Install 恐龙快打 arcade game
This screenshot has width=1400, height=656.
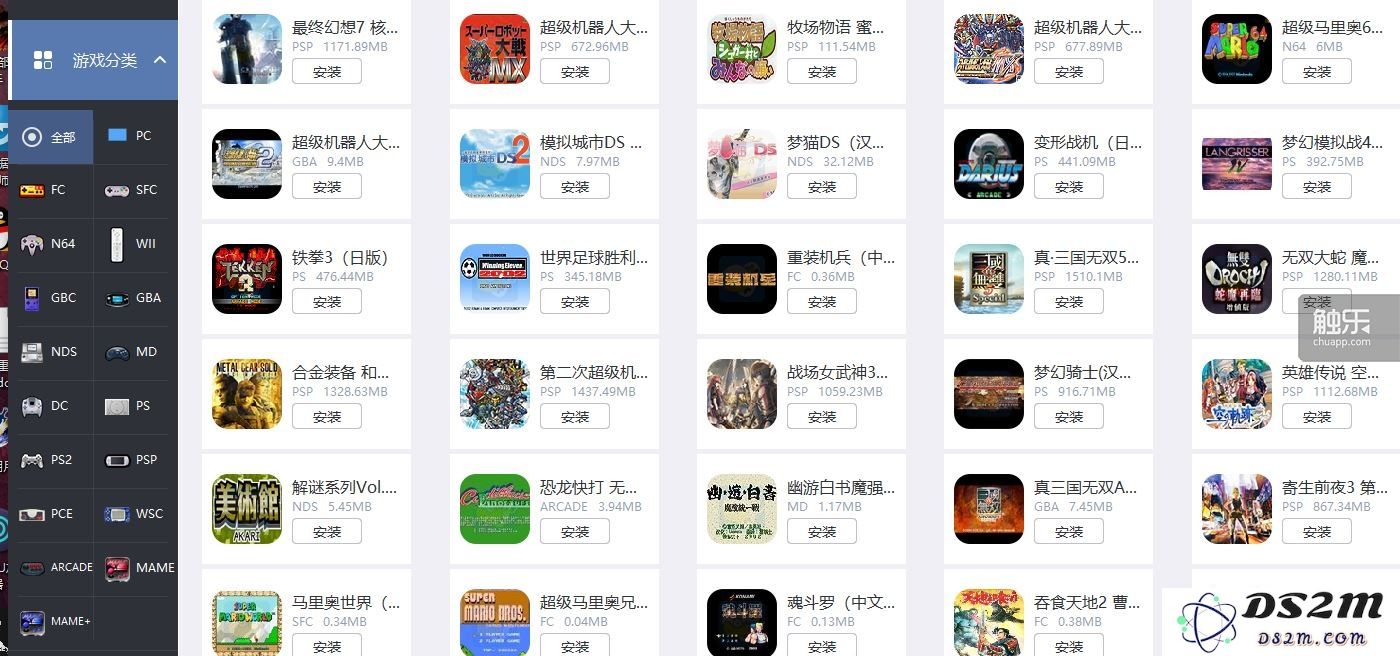(575, 532)
